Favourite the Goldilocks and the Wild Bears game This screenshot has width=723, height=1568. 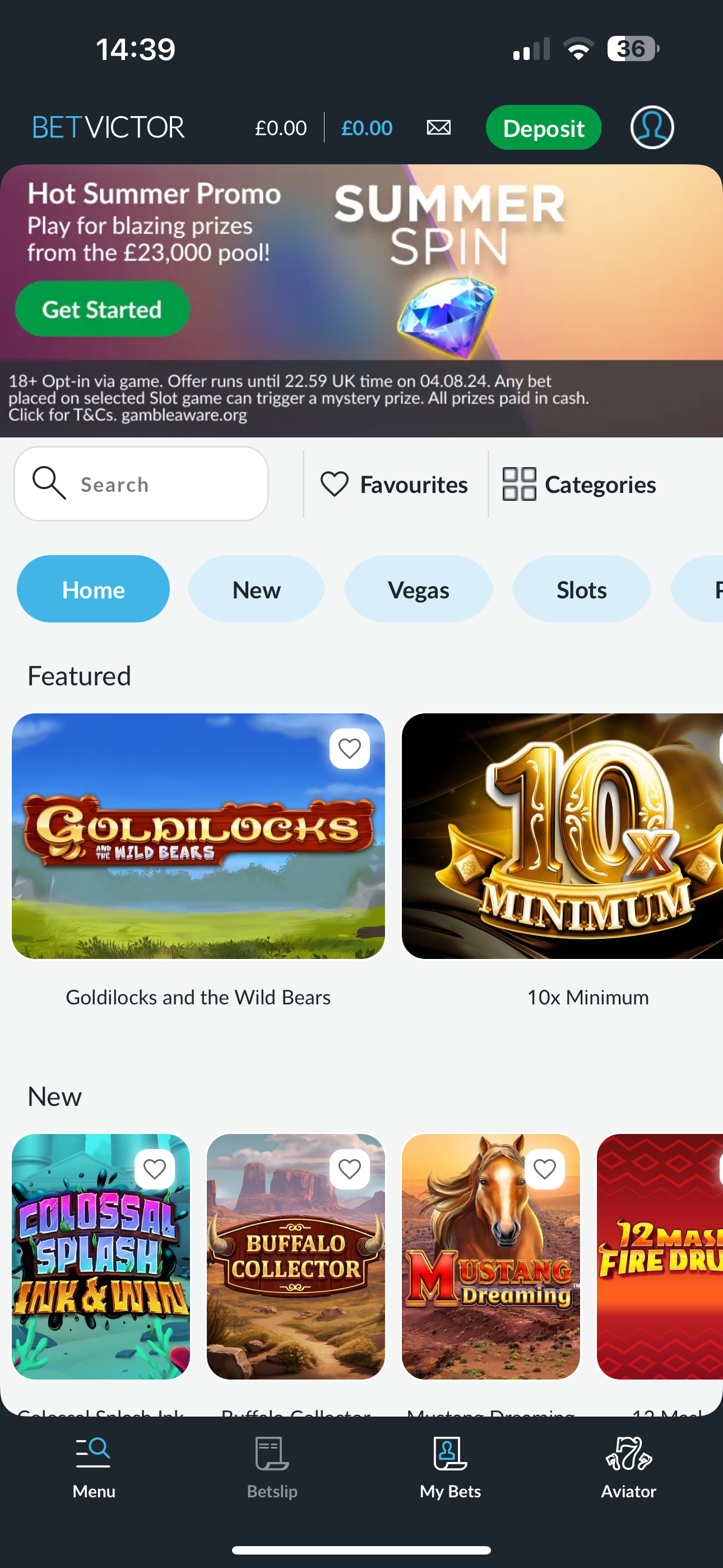[349, 748]
